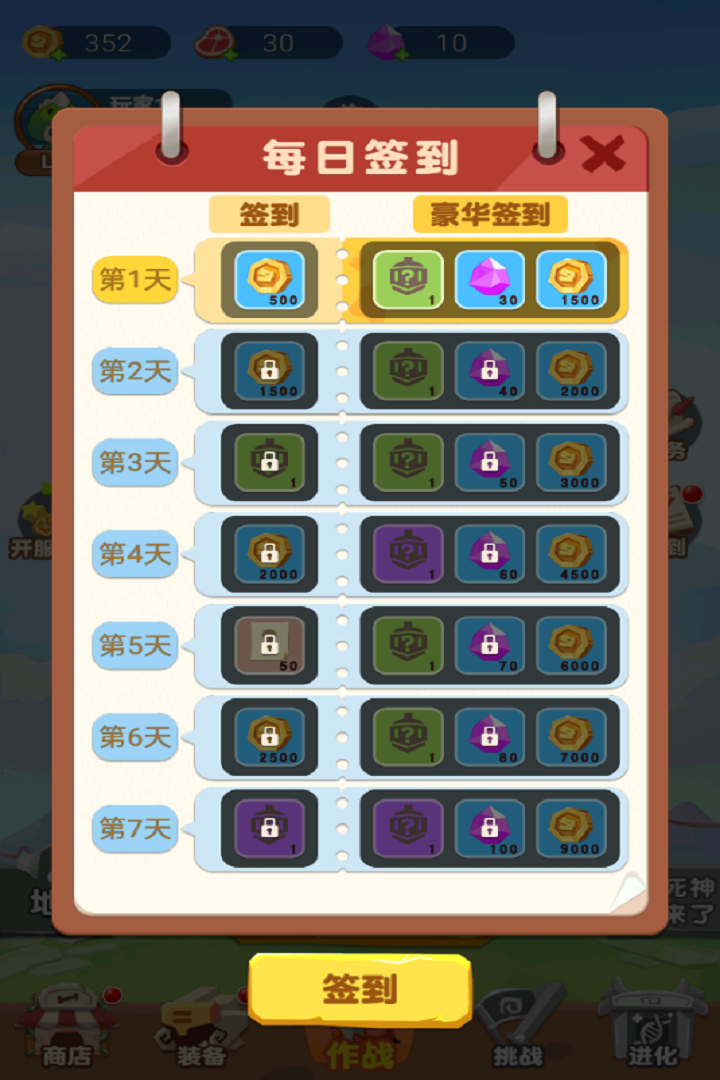Open the 装备 equipment menu

coord(200,1030)
